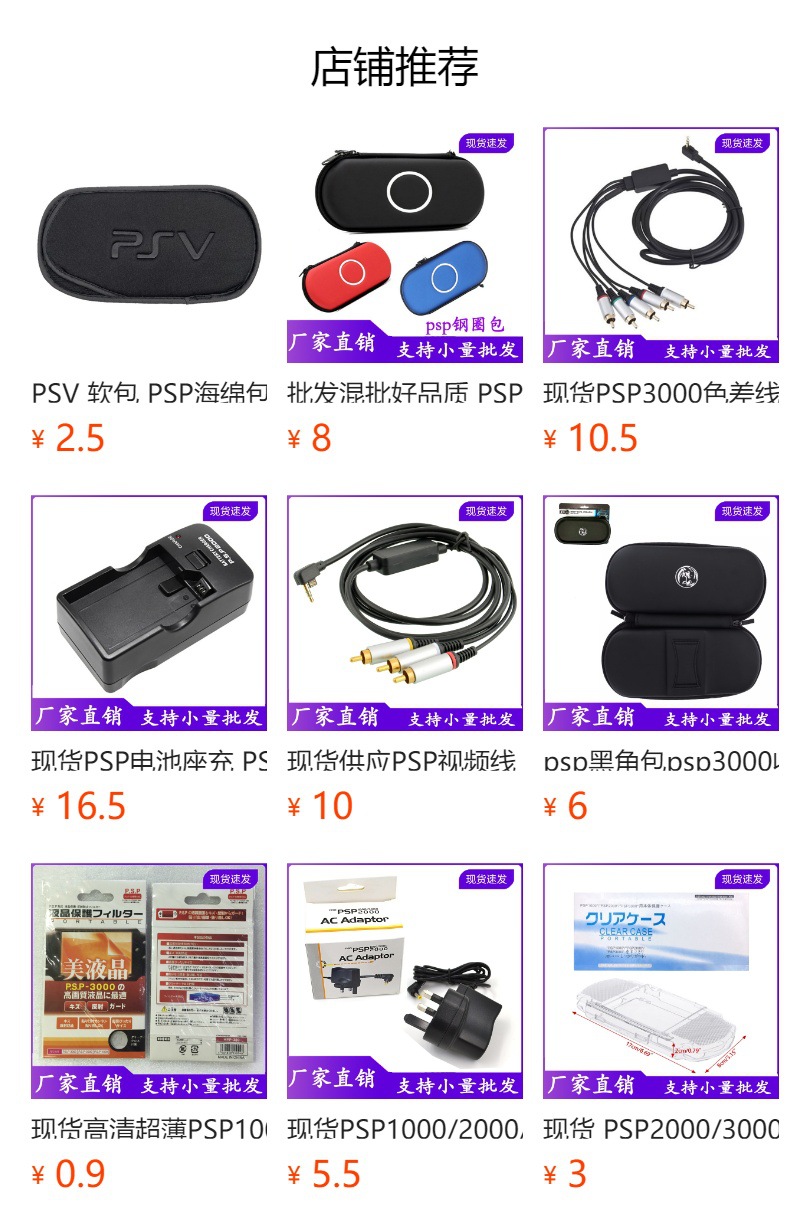790x1232 pixels.
Task: Click the ¥ 0.9 price of 高清超薄 screen protector
Action: click(55, 1168)
